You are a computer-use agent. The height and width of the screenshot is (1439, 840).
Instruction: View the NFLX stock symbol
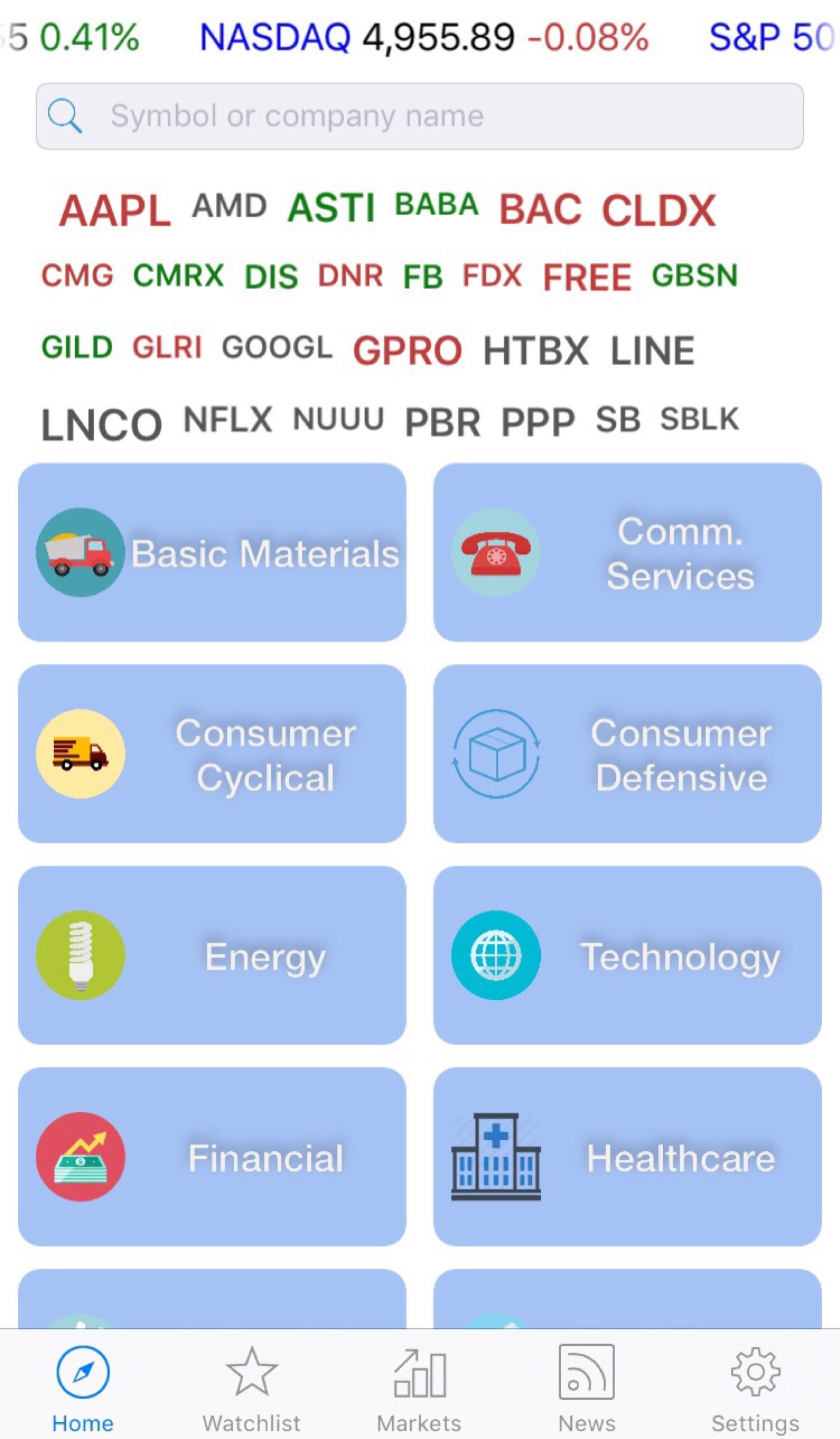point(228,419)
